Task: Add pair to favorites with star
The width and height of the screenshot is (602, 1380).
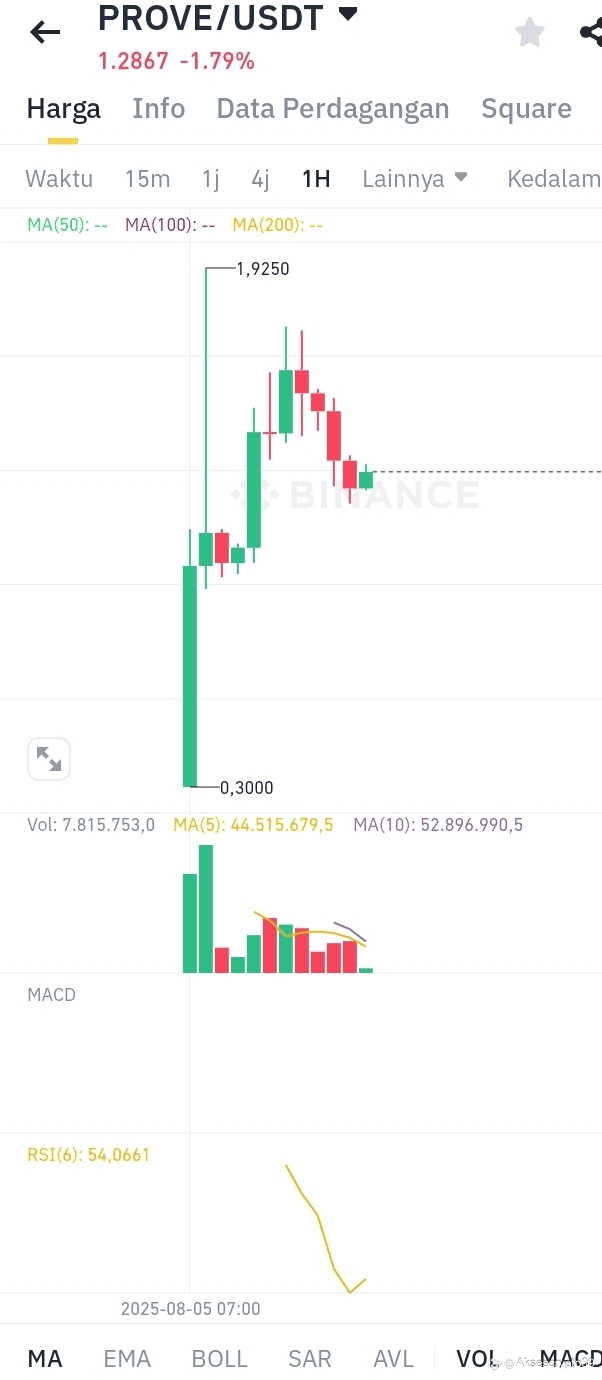Action: 529,32
